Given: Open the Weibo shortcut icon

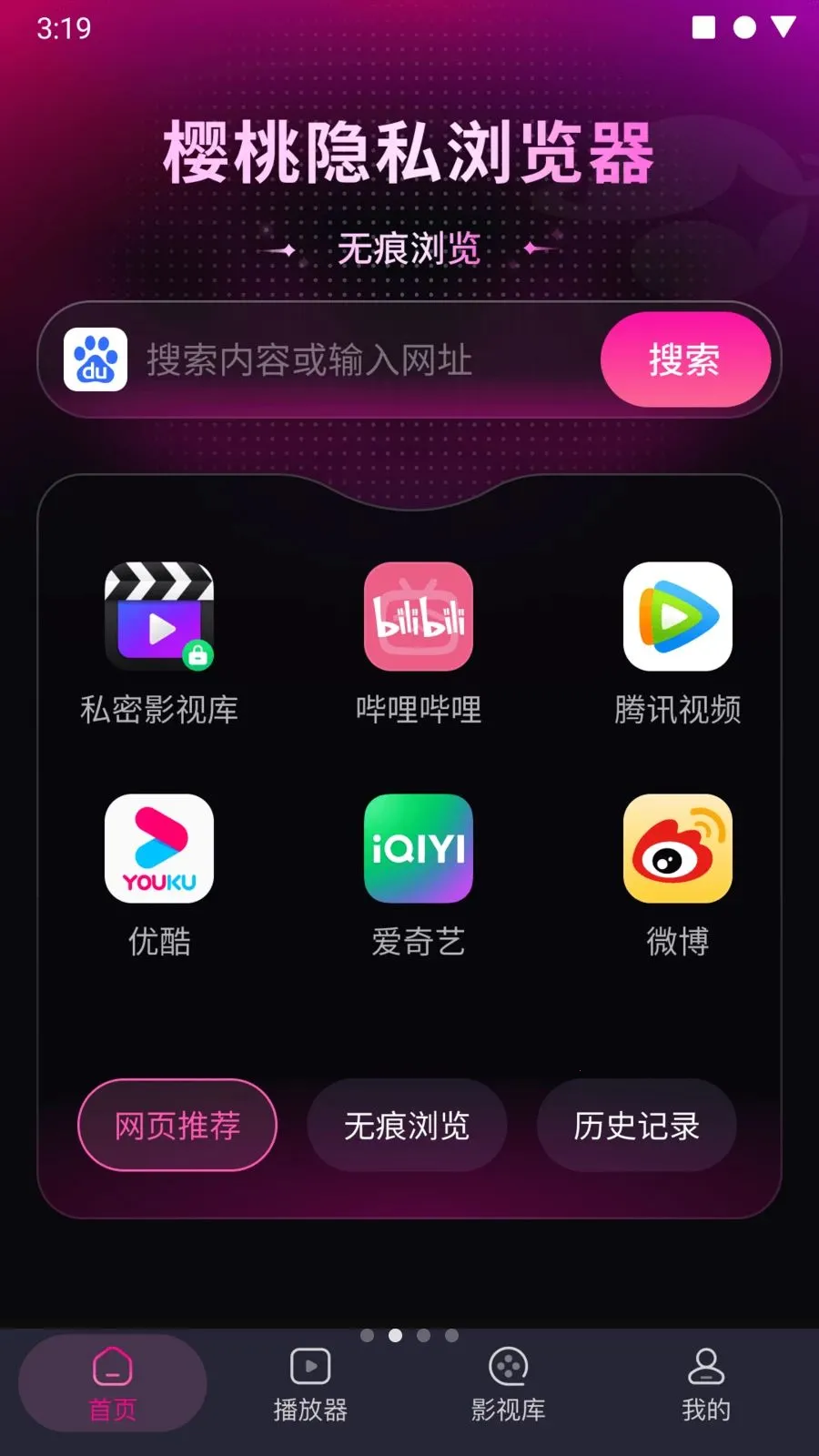Looking at the screenshot, I should click(x=677, y=849).
